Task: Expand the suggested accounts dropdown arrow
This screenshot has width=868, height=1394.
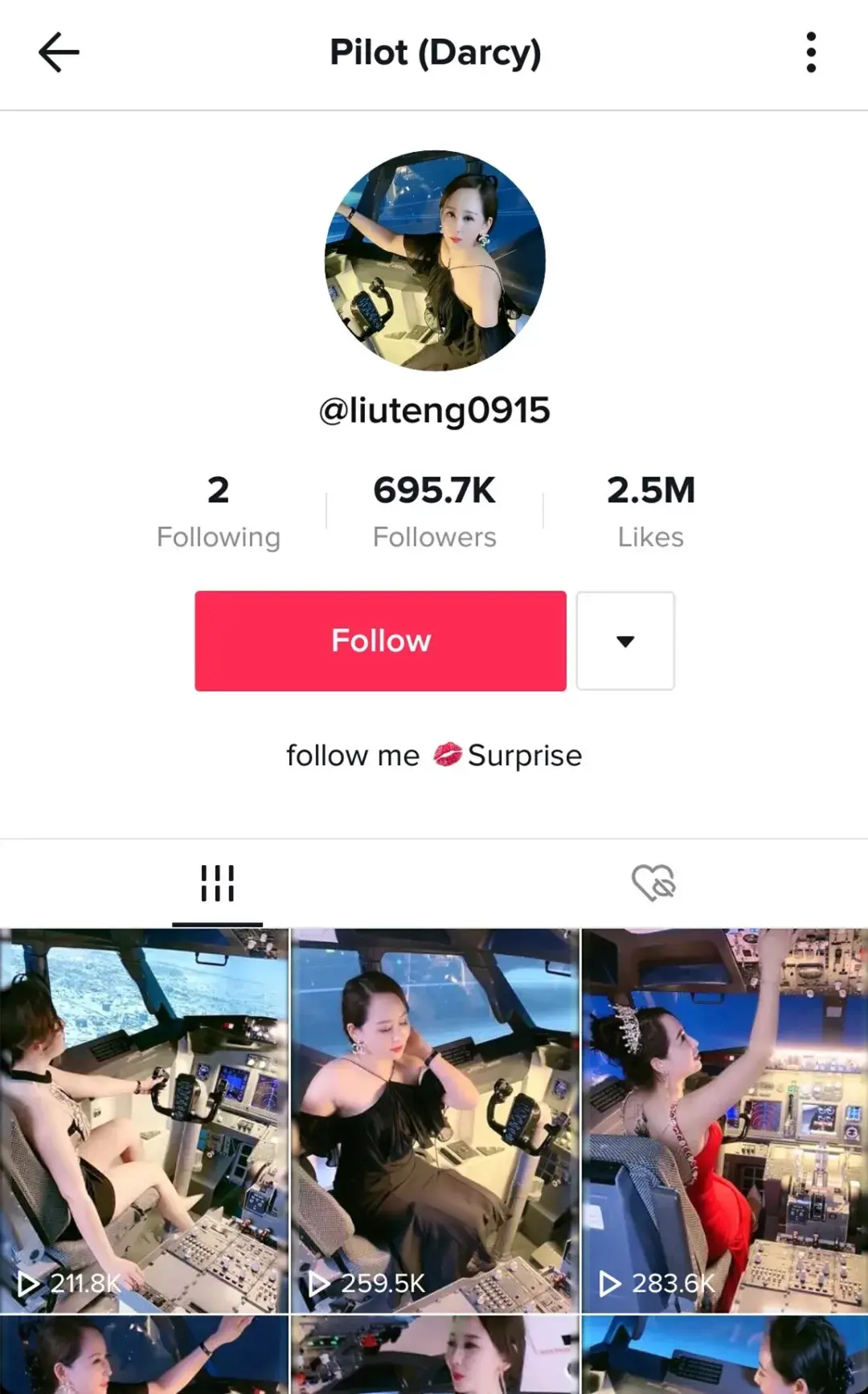Action: (625, 641)
